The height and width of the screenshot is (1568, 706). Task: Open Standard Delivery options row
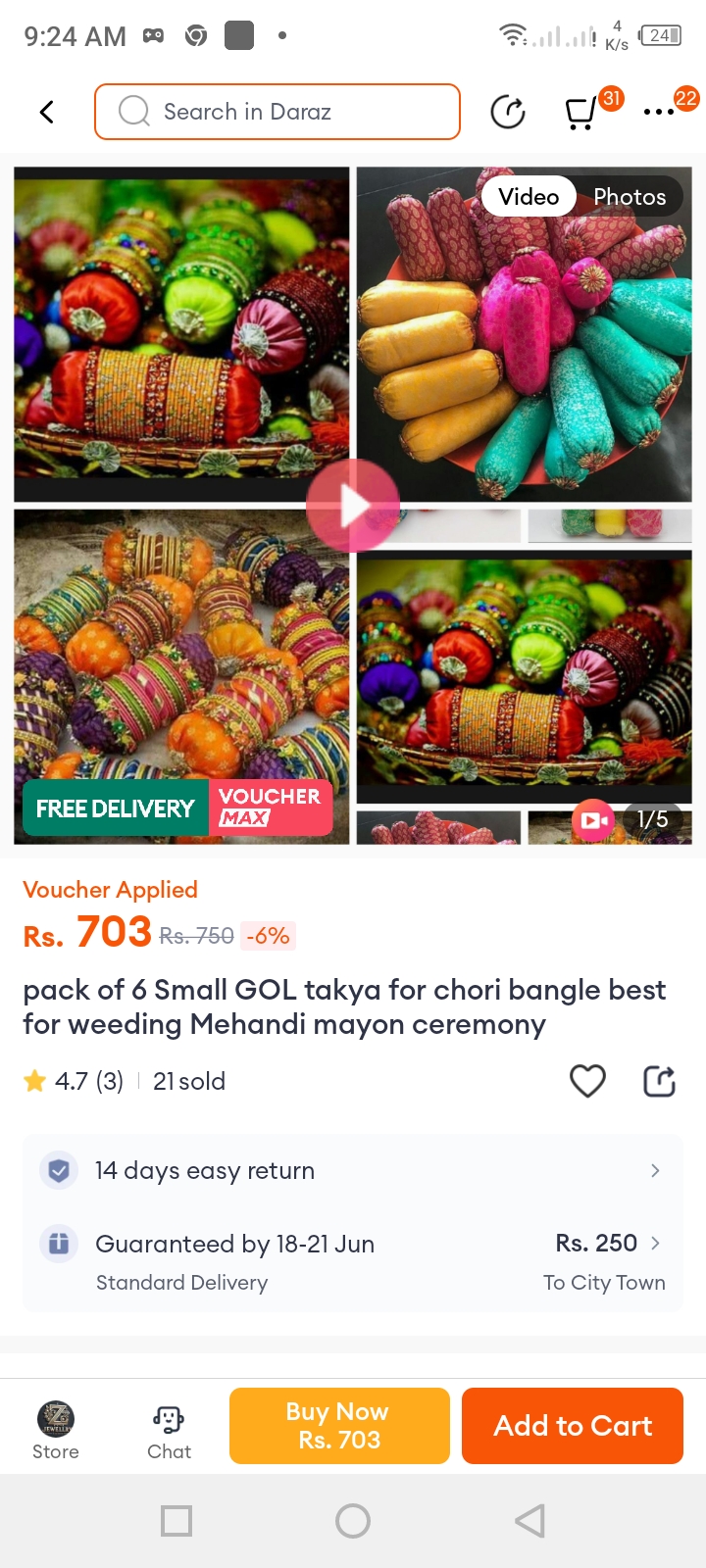coord(353,1261)
